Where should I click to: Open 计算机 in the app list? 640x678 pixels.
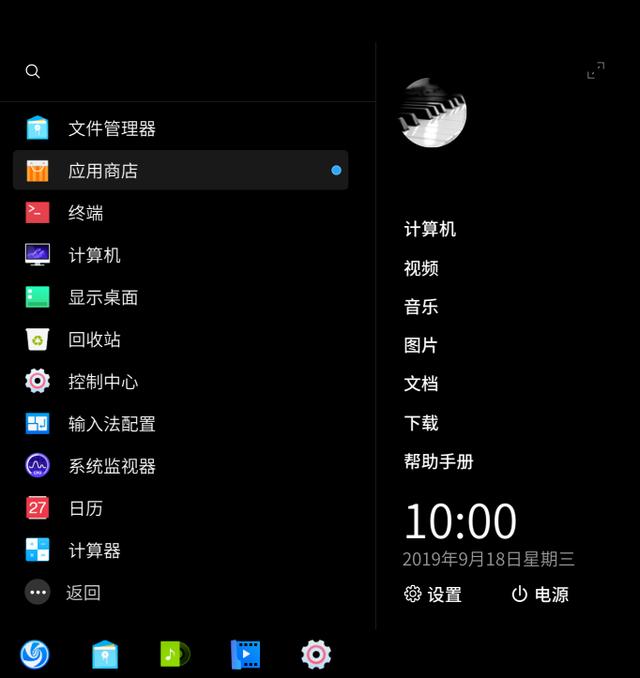coord(94,255)
